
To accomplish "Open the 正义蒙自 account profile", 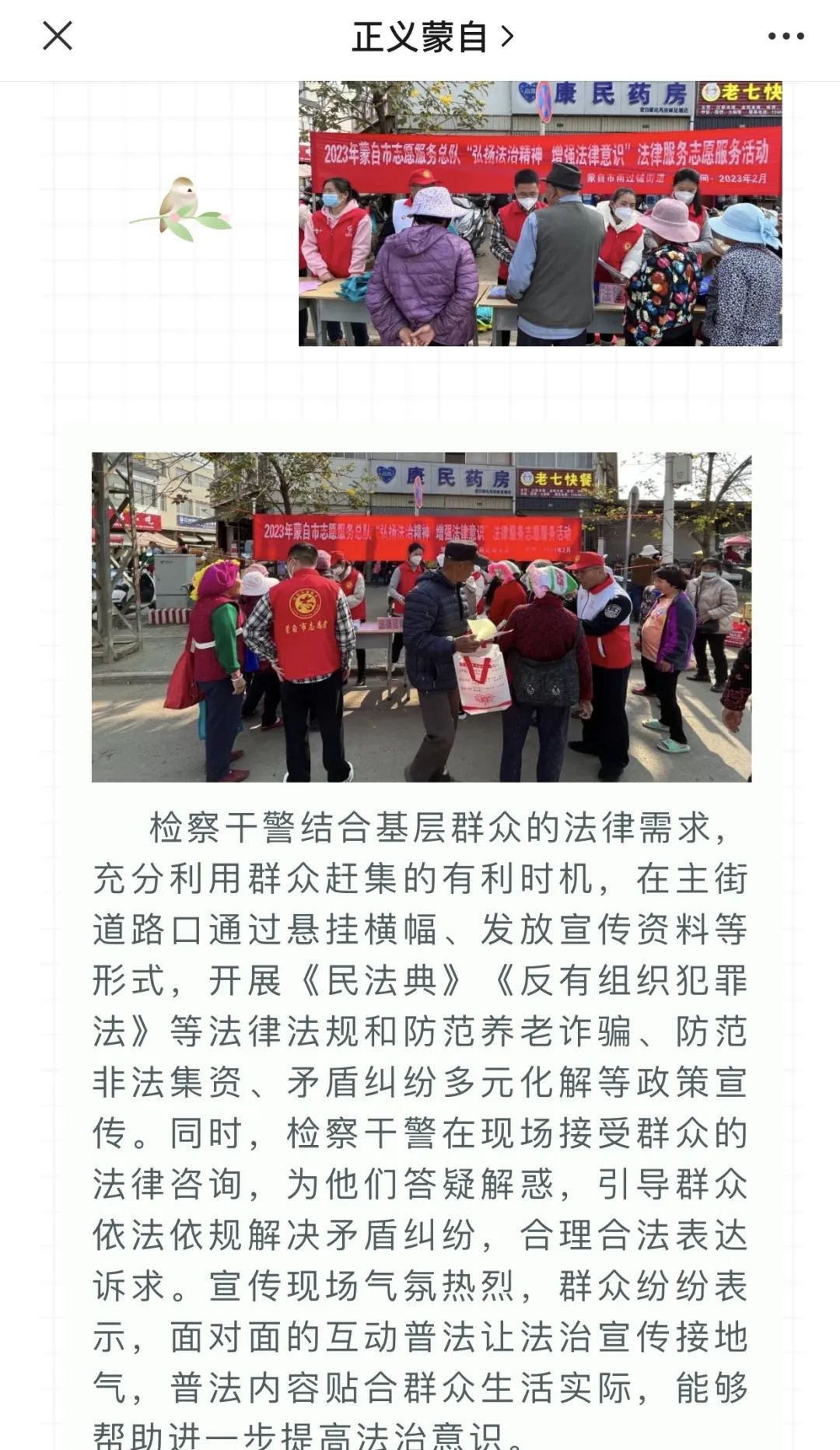I will (x=432, y=37).
